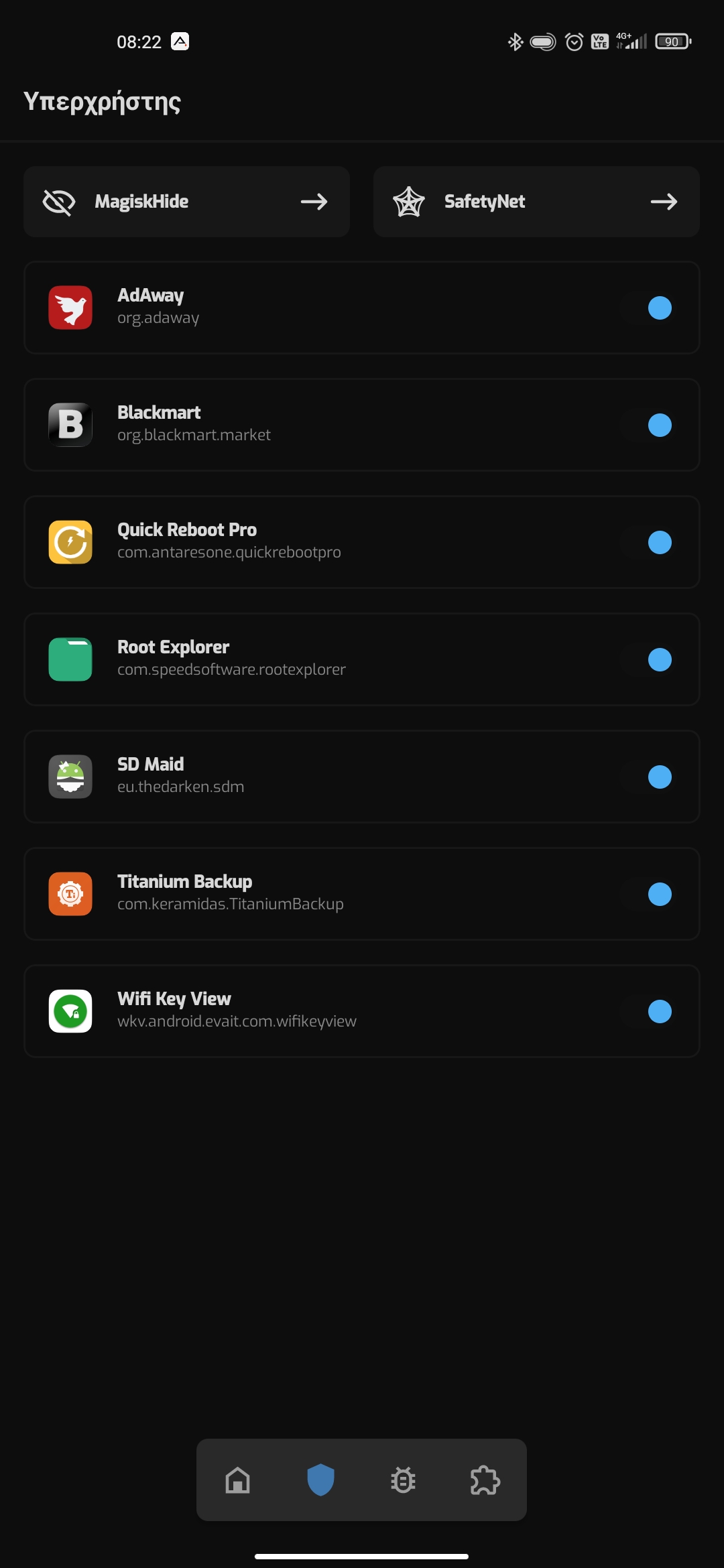This screenshot has width=724, height=1568.
Task: Toggle the Quick Reboot Pro switch
Action: (x=648, y=543)
